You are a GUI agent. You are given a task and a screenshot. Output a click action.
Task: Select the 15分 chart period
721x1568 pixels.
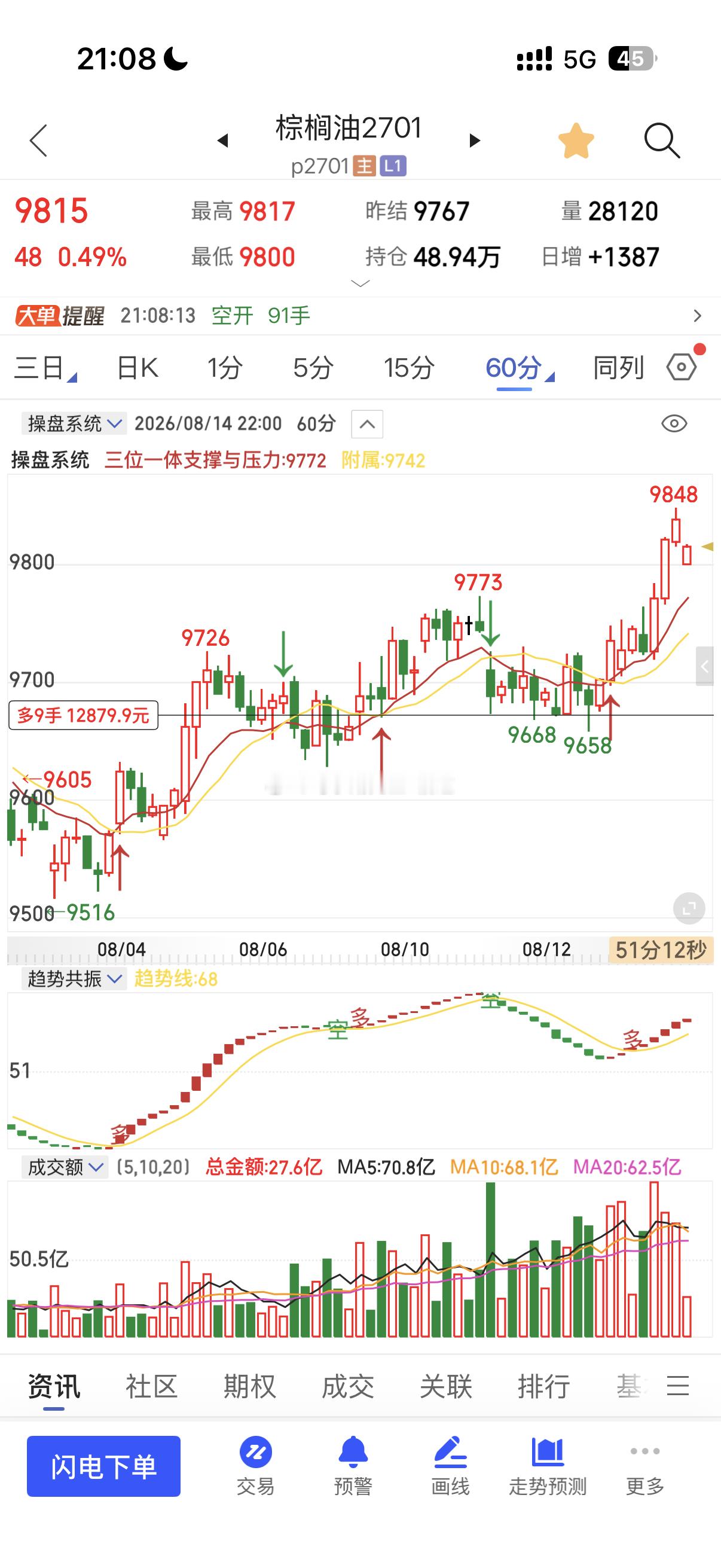409,368
